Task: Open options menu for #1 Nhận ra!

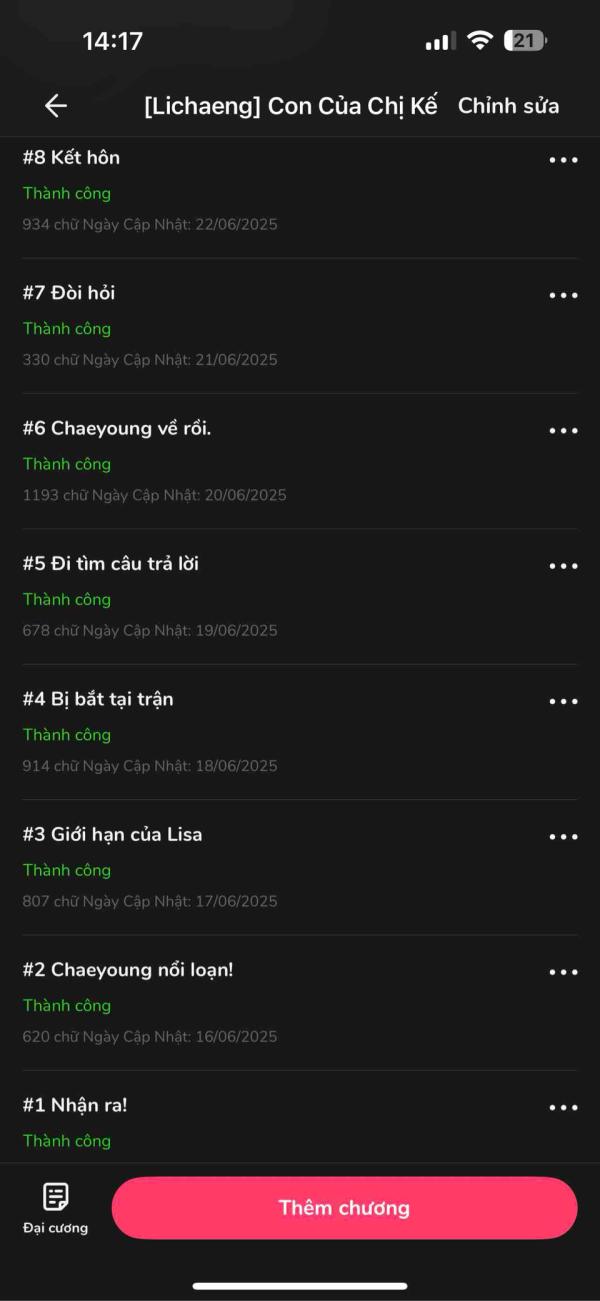Action: (563, 1108)
